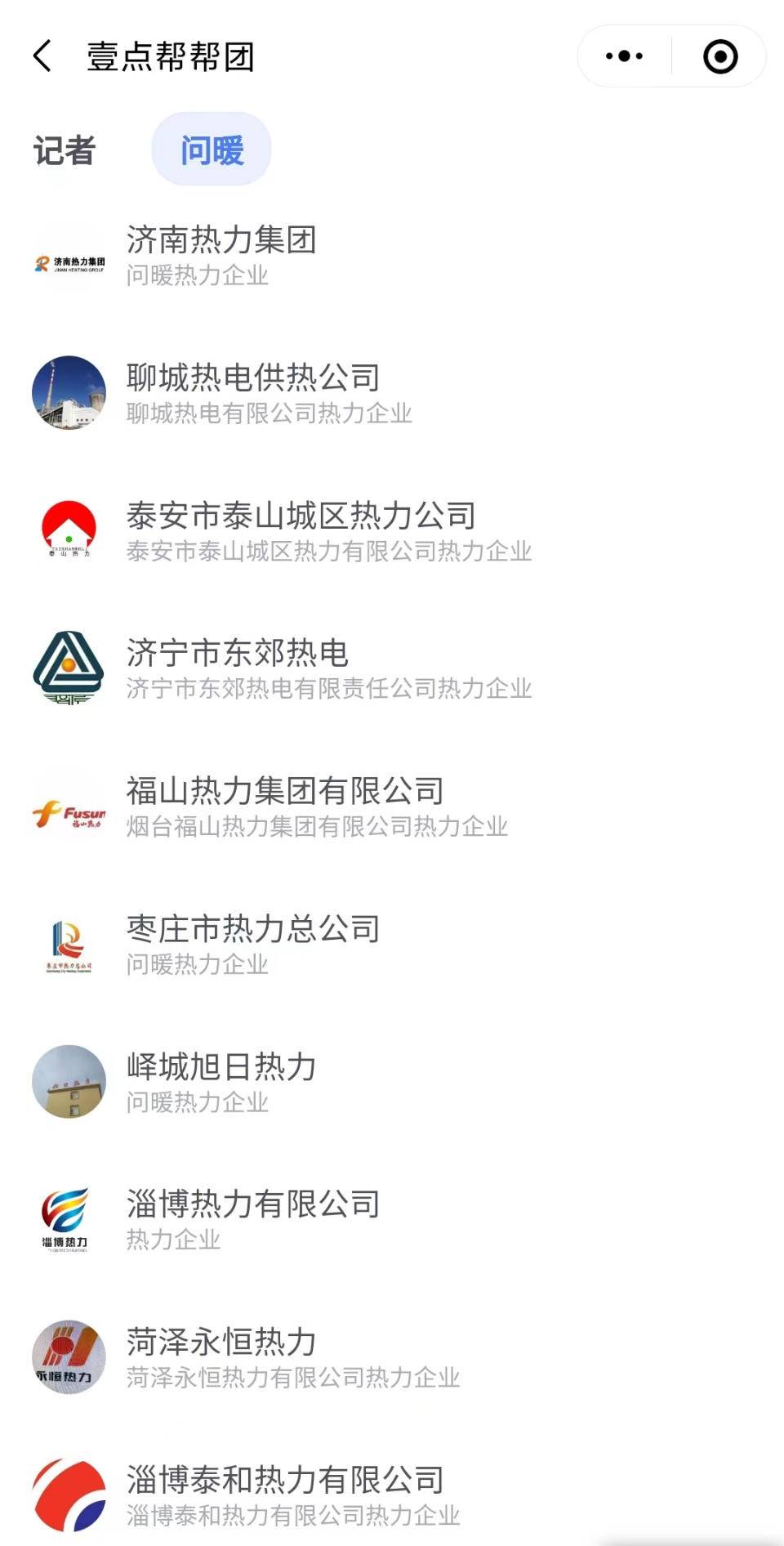Open the mini program more options menu

coord(625,56)
